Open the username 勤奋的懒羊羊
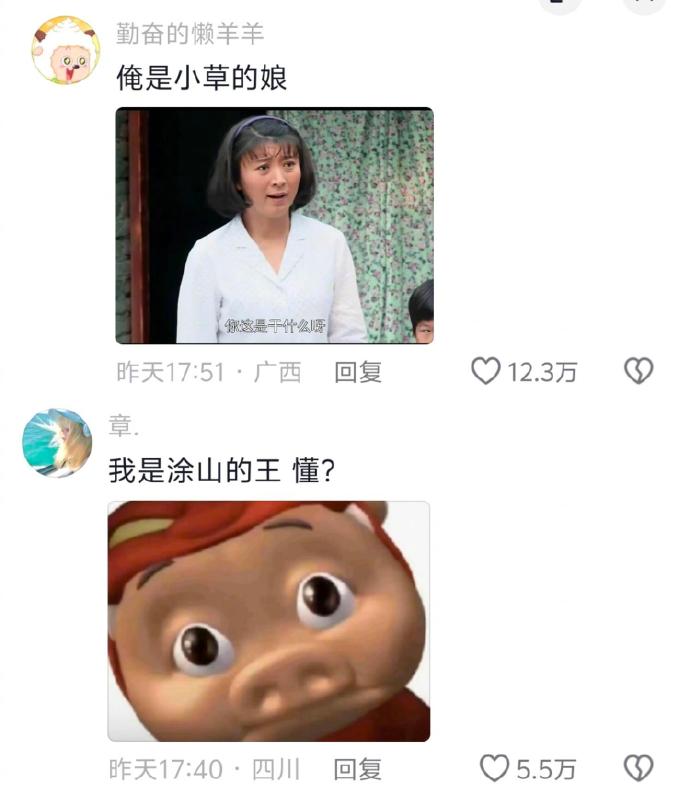This screenshot has width=690, height=800. pos(189,35)
